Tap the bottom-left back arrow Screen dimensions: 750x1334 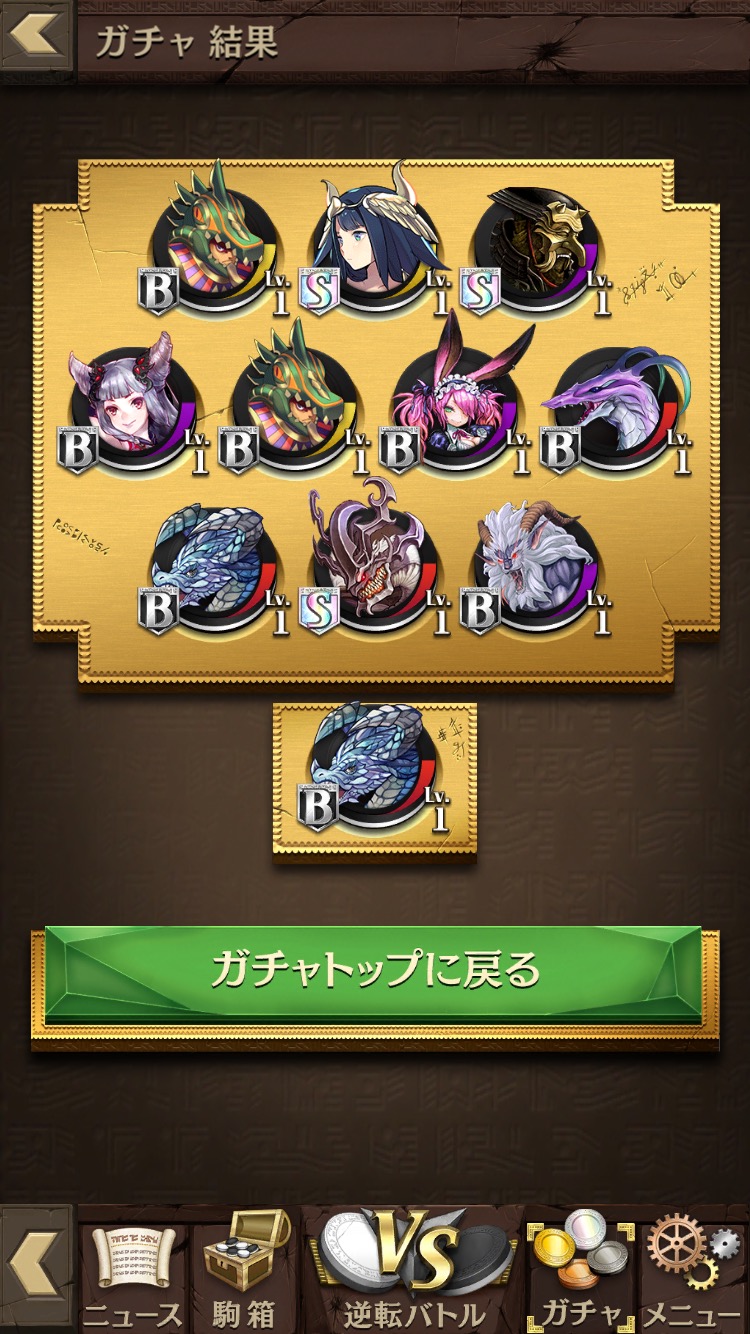(x=35, y=1268)
